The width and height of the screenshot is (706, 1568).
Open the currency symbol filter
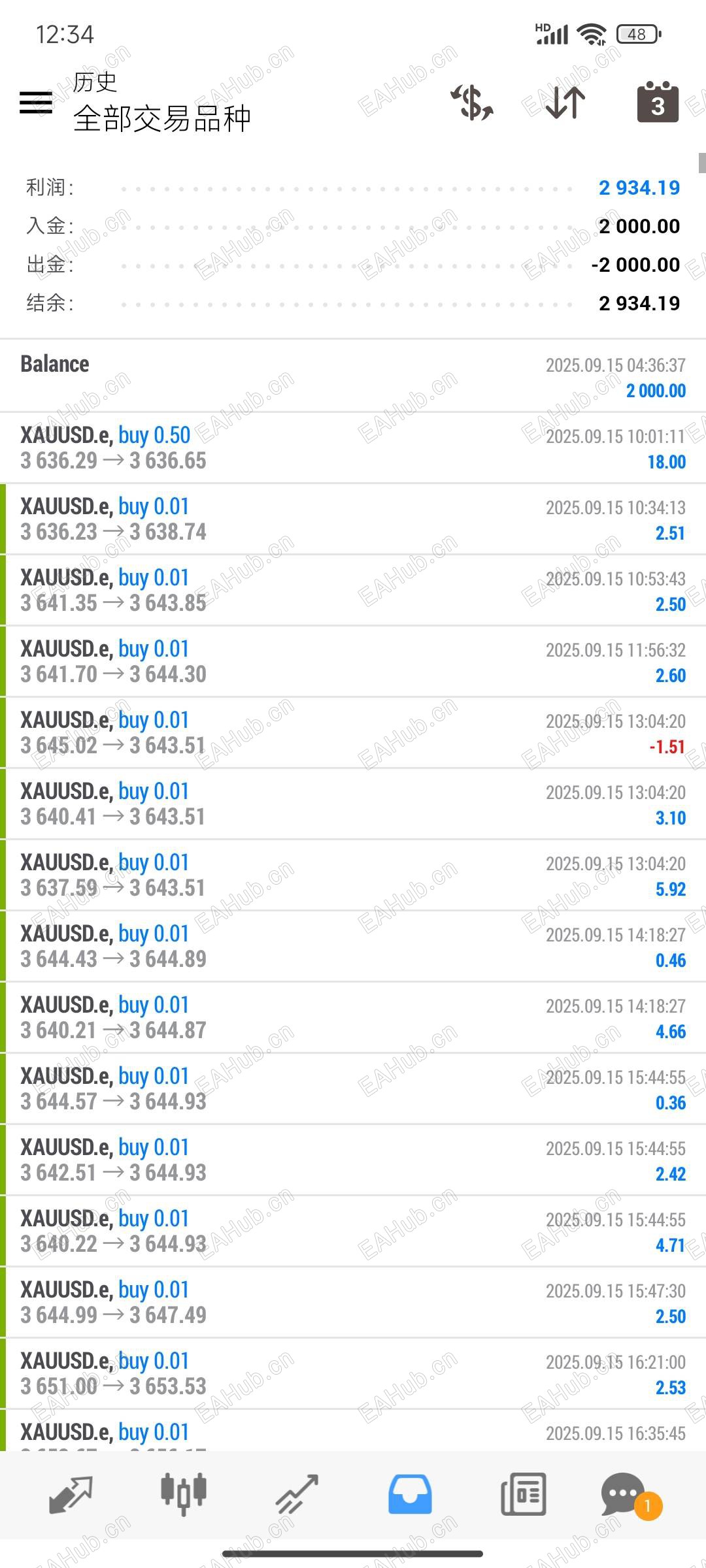(472, 103)
